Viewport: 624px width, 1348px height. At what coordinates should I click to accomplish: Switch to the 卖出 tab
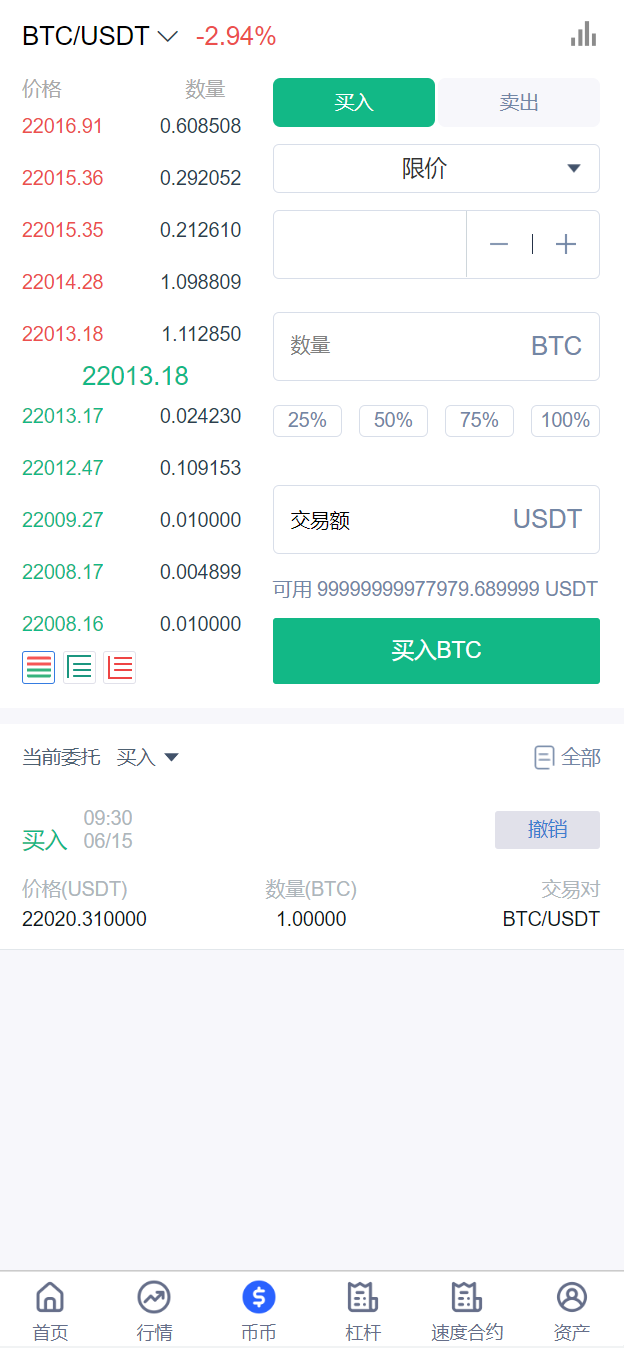(x=518, y=102)
